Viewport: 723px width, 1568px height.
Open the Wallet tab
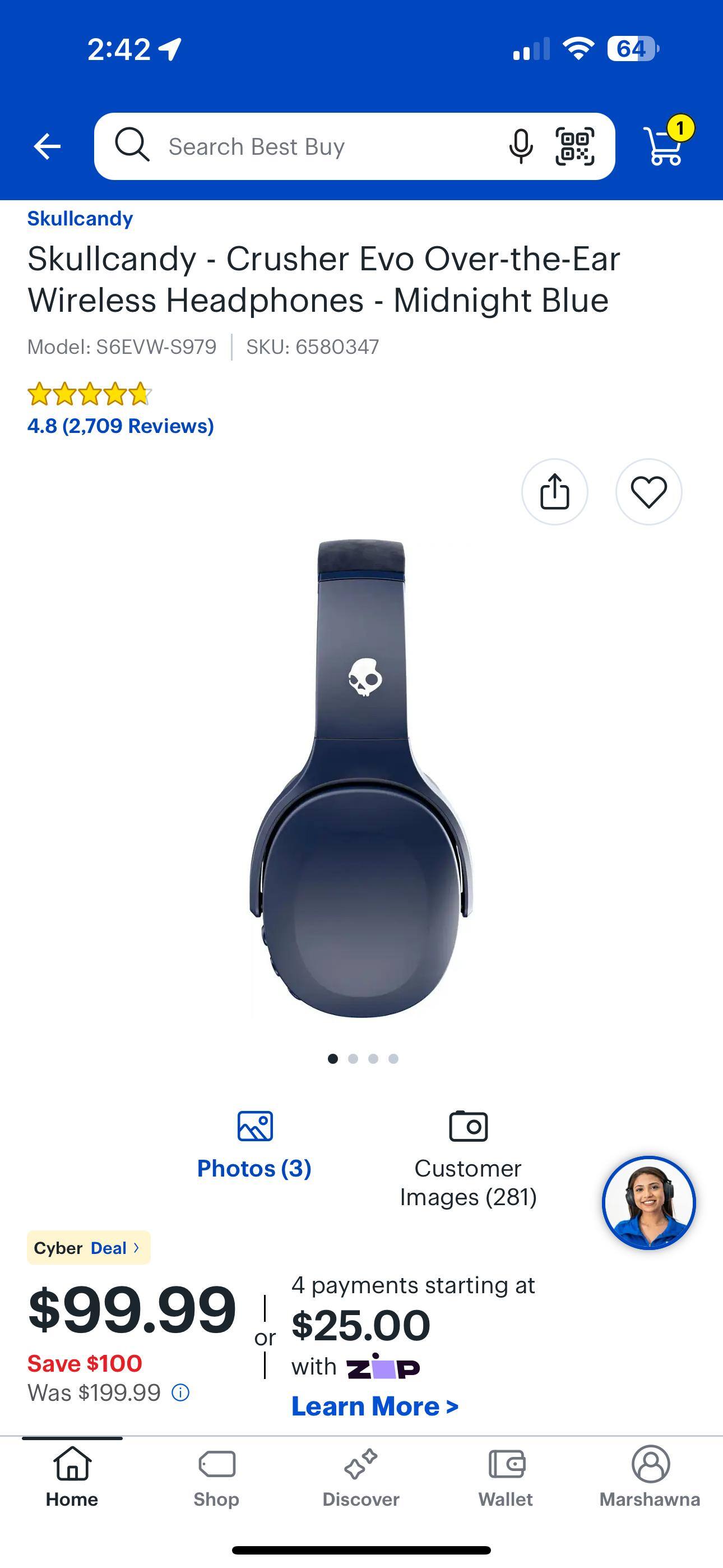506,1477
